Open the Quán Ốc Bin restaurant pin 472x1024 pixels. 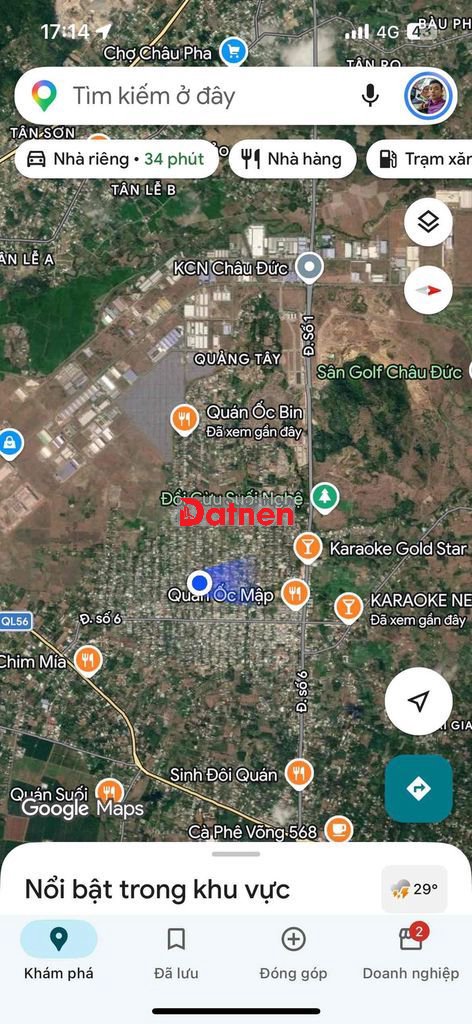point(185,420)
